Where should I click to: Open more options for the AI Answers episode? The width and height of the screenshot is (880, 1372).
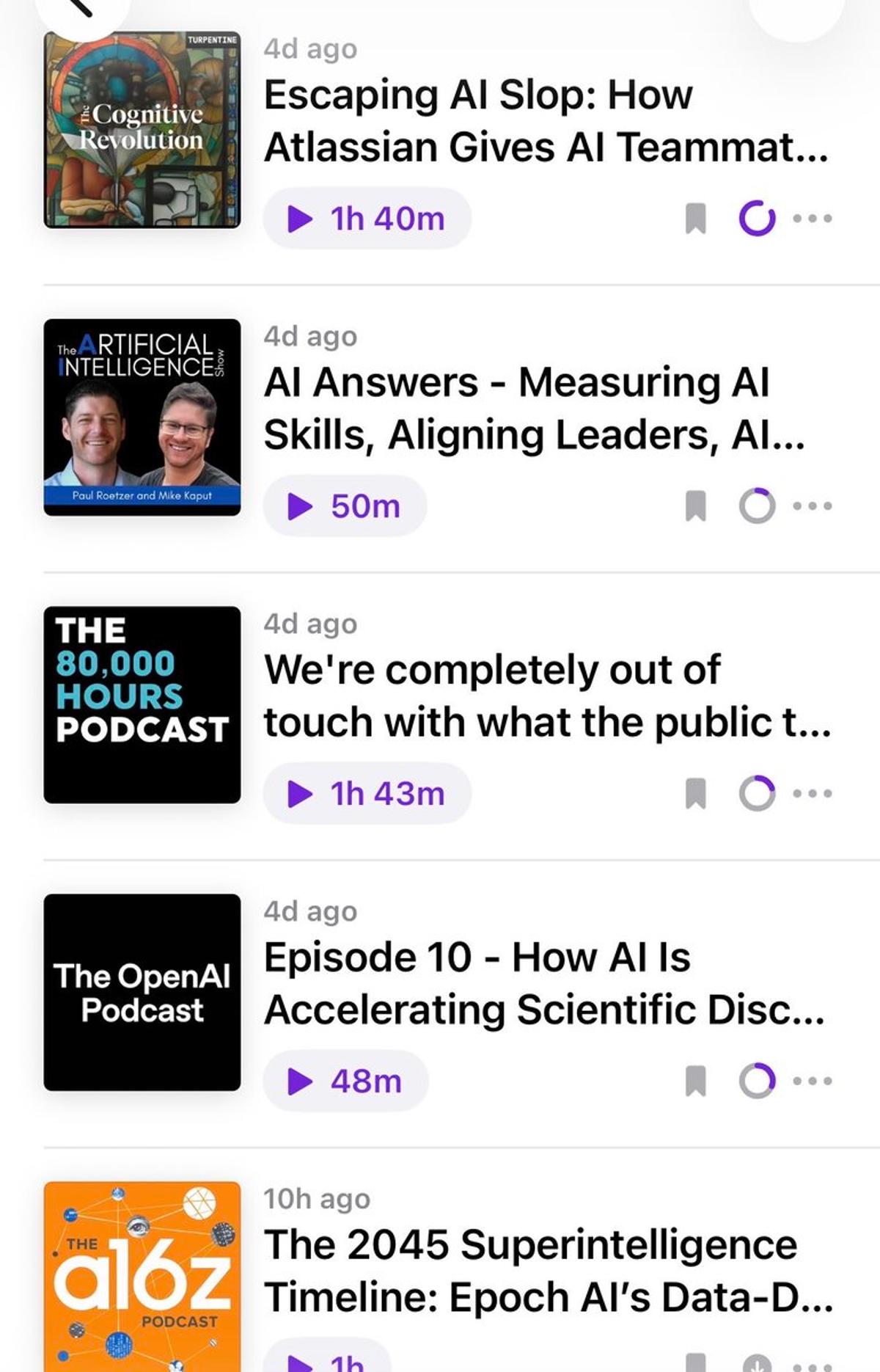816,506
